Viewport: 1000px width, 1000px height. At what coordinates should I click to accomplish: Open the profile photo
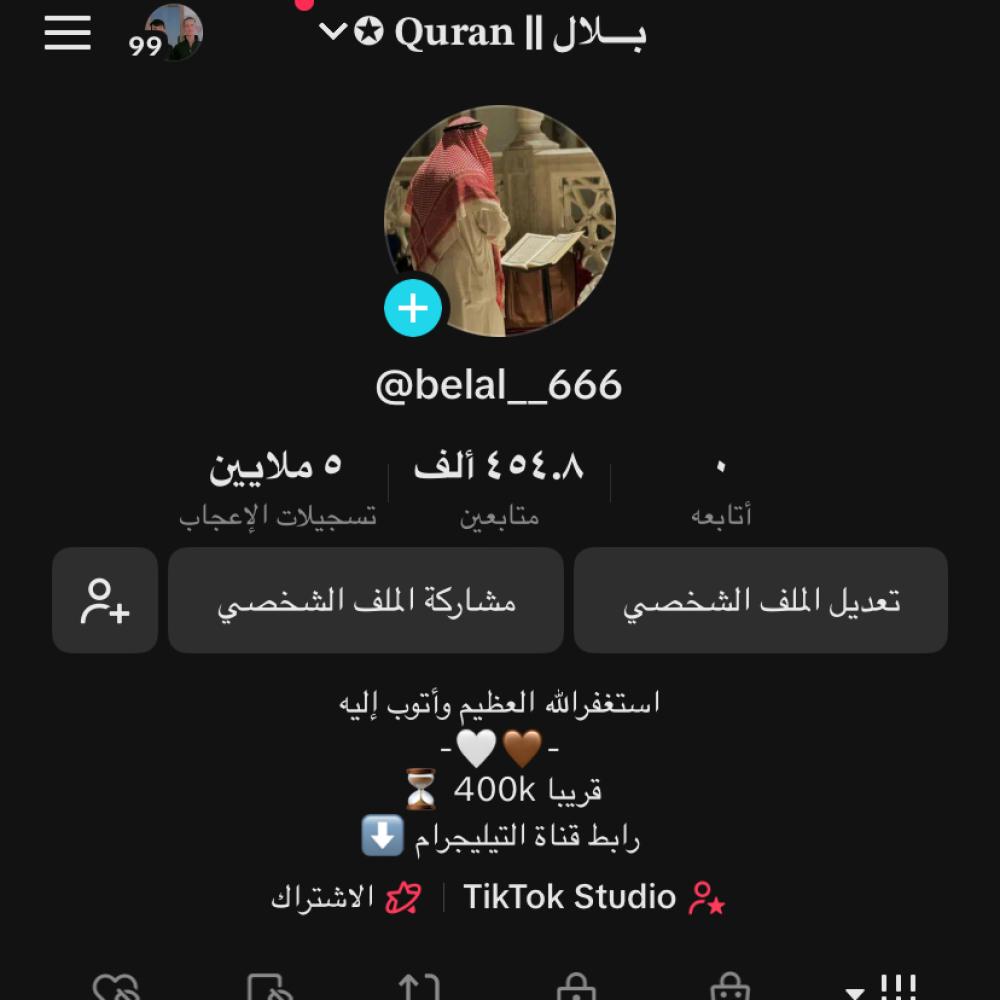(500, 220)
